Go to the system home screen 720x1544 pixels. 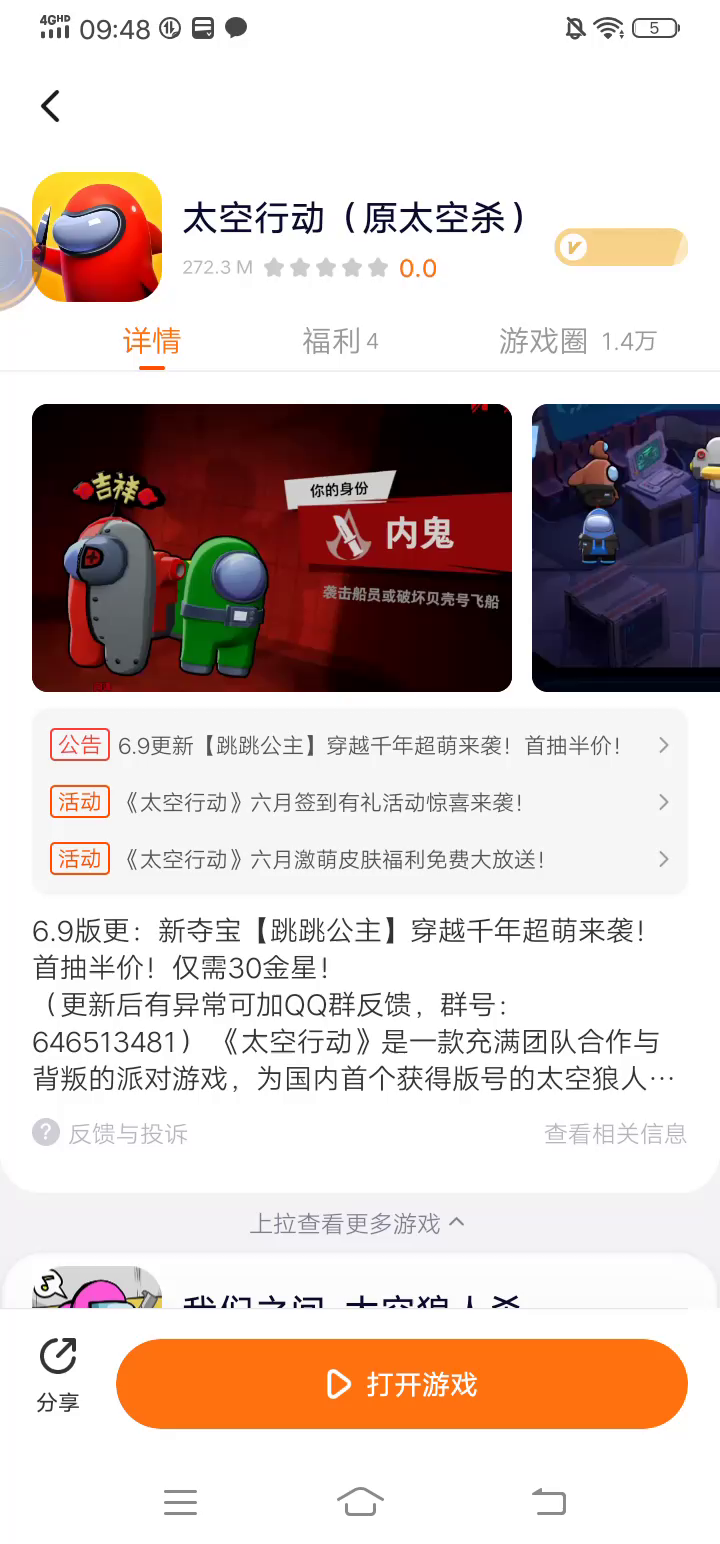[x=360, y=1501]
